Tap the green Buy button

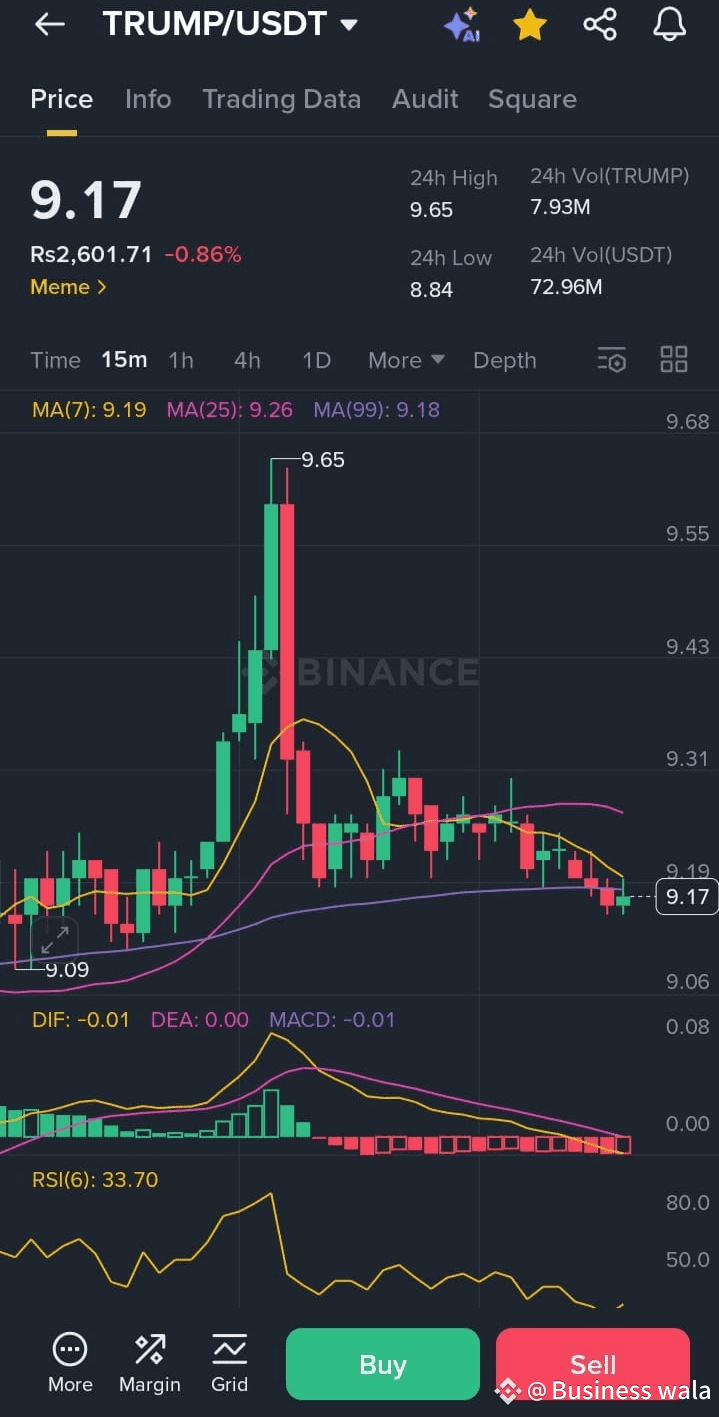tap(382, 1364)
